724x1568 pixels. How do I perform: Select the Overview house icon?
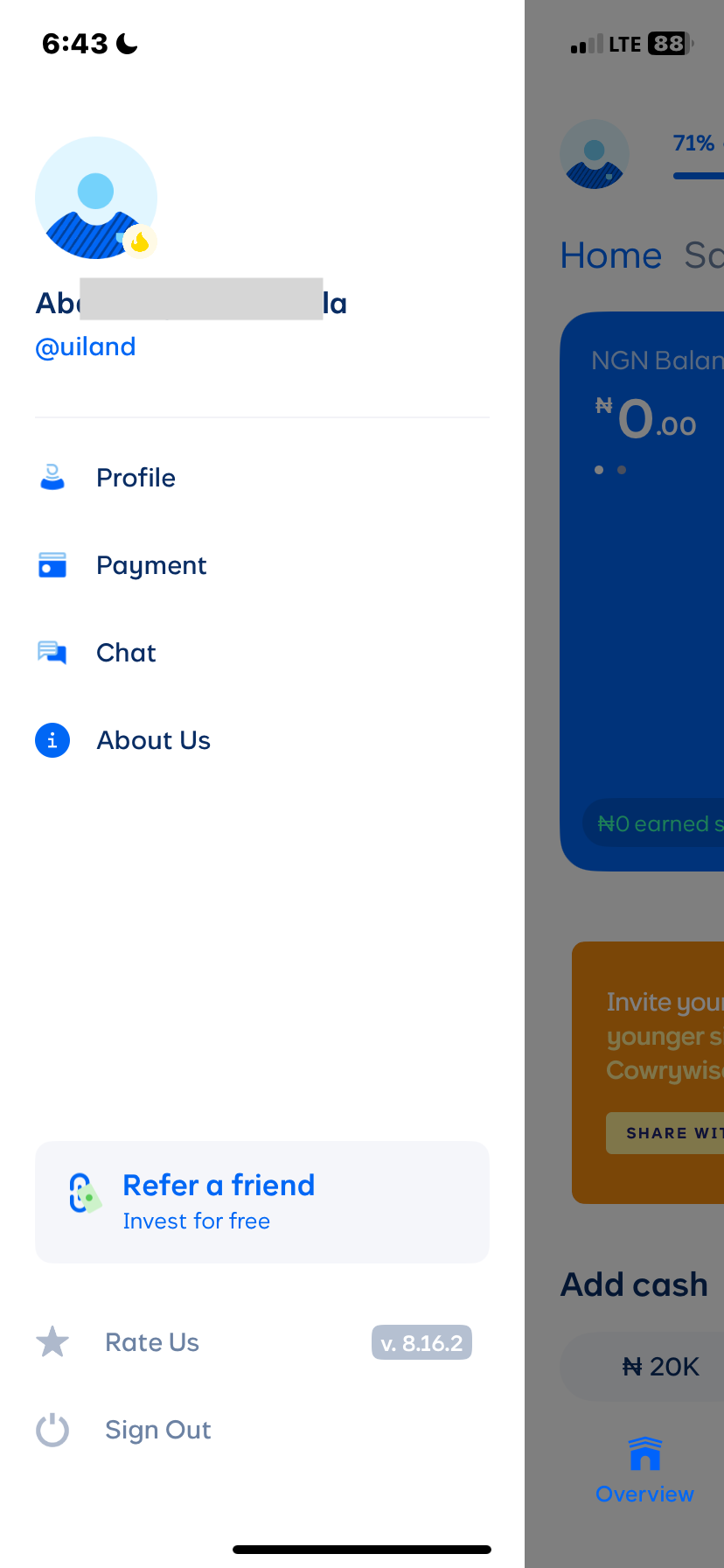pos(644,1452)
